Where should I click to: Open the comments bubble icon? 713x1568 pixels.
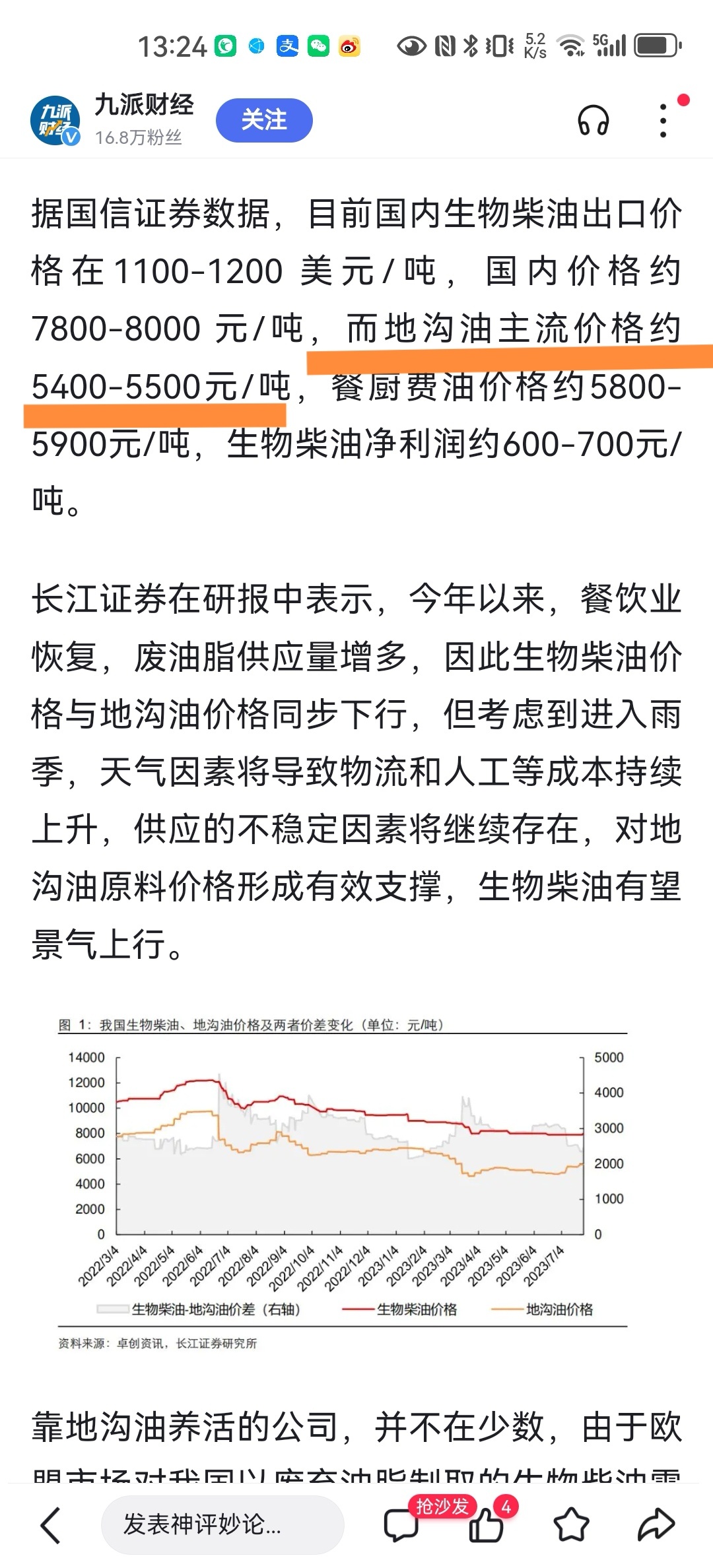tap(401, 1525)
